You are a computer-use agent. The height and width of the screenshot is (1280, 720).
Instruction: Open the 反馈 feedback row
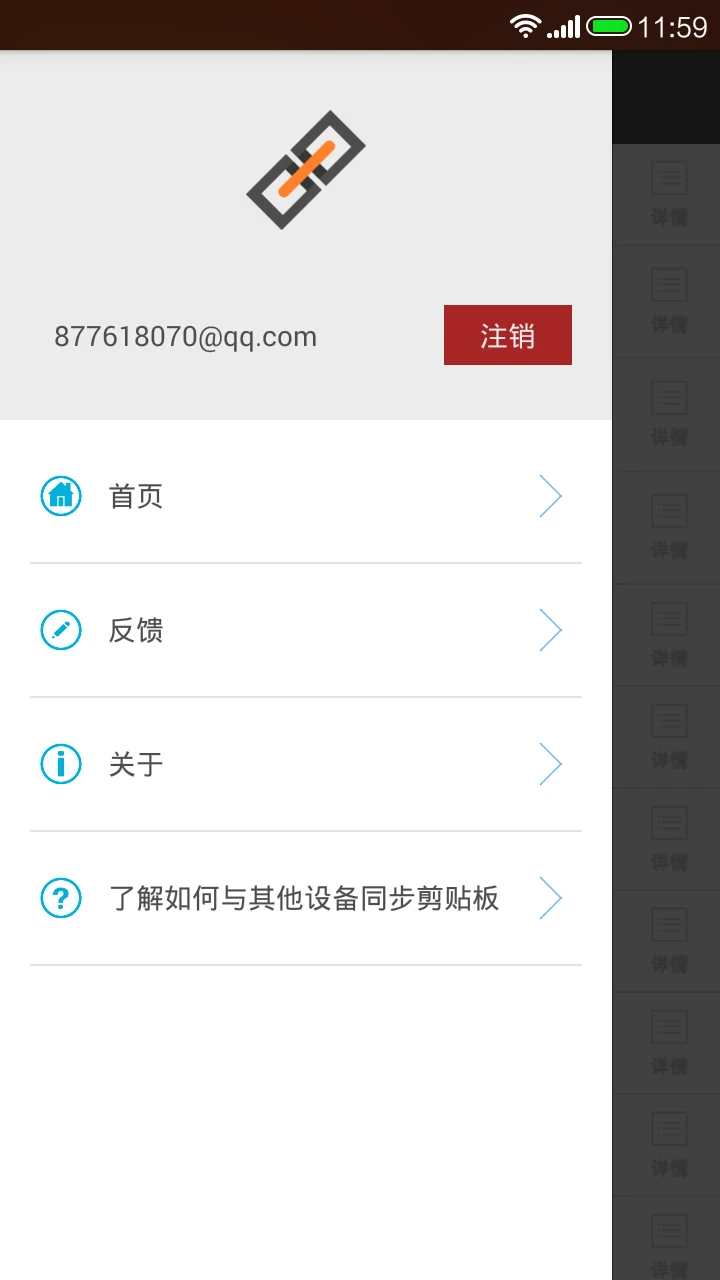[300, 631]
